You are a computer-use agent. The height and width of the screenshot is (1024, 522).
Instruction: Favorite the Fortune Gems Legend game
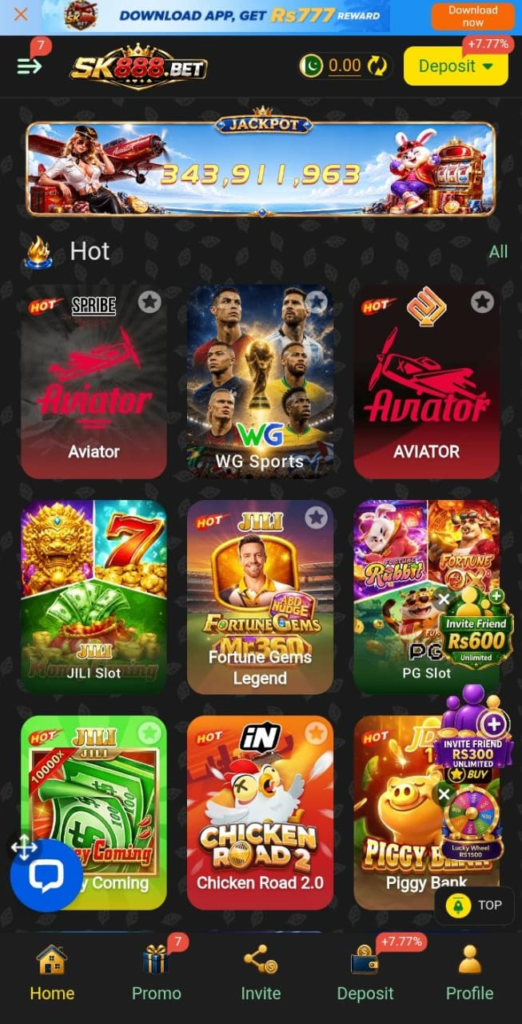316,518
